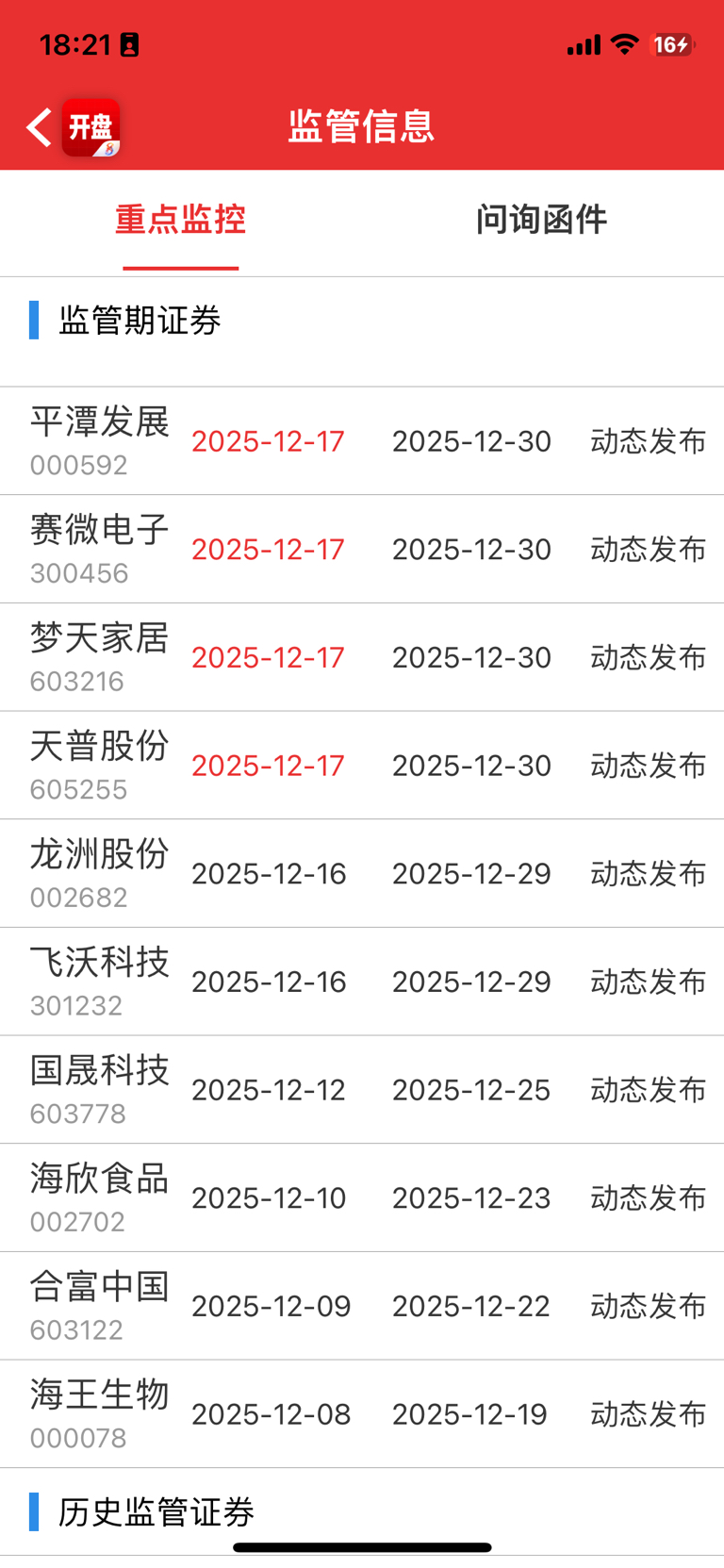Open the 梦天家居 603216 row
Image resolution: width=724 pixels, height=1568 pixels.
(362, 657)
